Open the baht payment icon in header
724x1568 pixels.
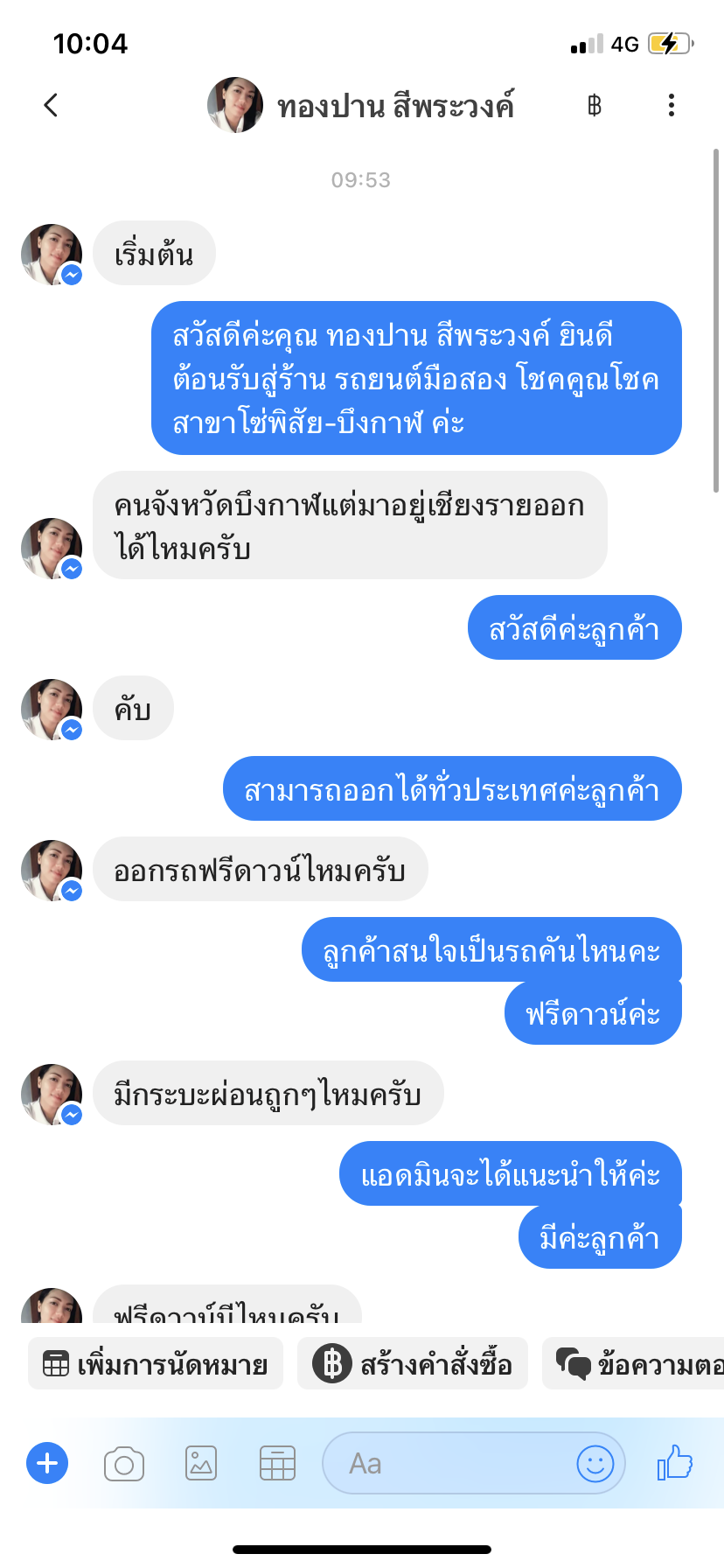[595, 106]
